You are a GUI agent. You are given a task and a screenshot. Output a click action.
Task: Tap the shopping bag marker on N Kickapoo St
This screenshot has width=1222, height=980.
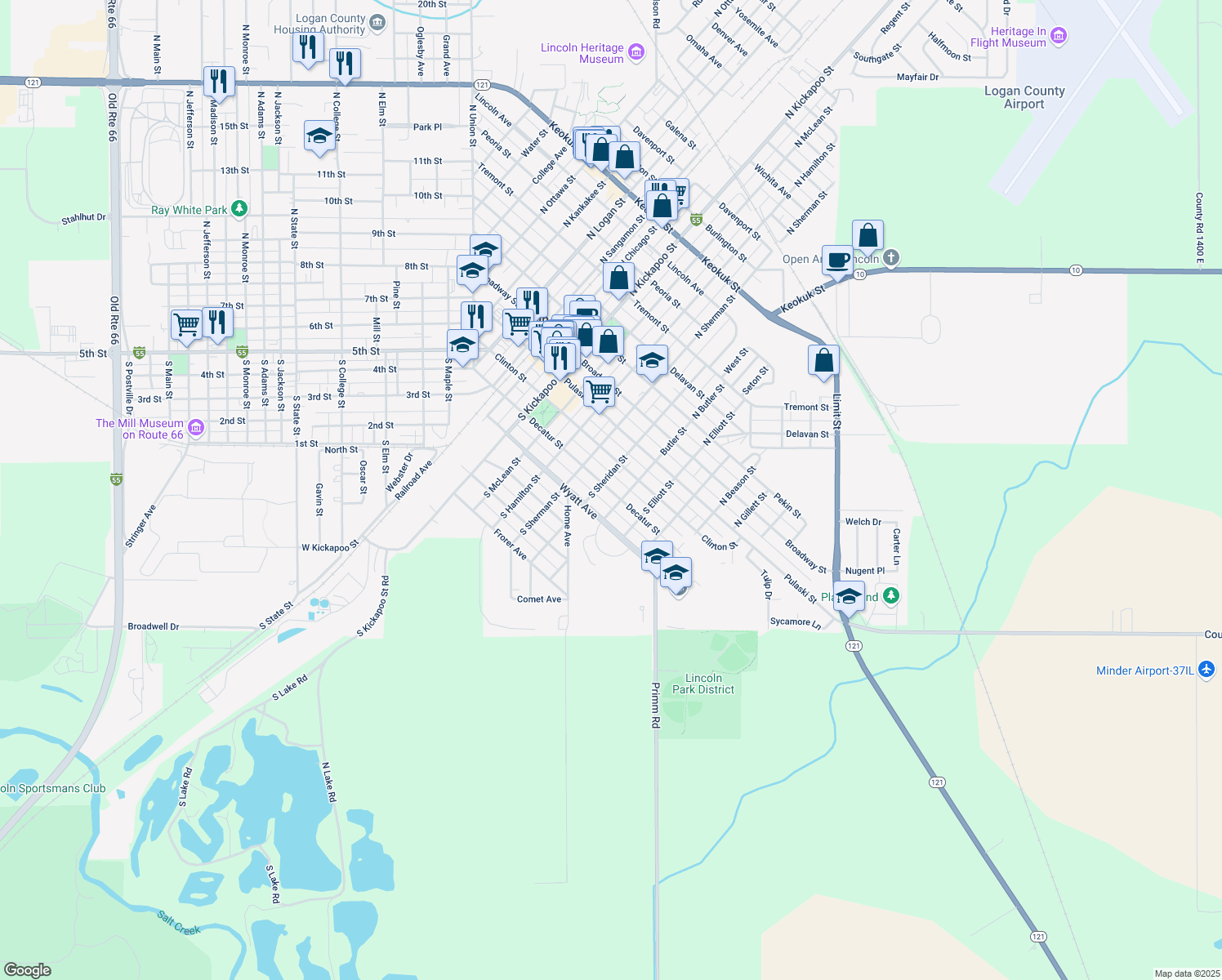click(x=618, y=278)
